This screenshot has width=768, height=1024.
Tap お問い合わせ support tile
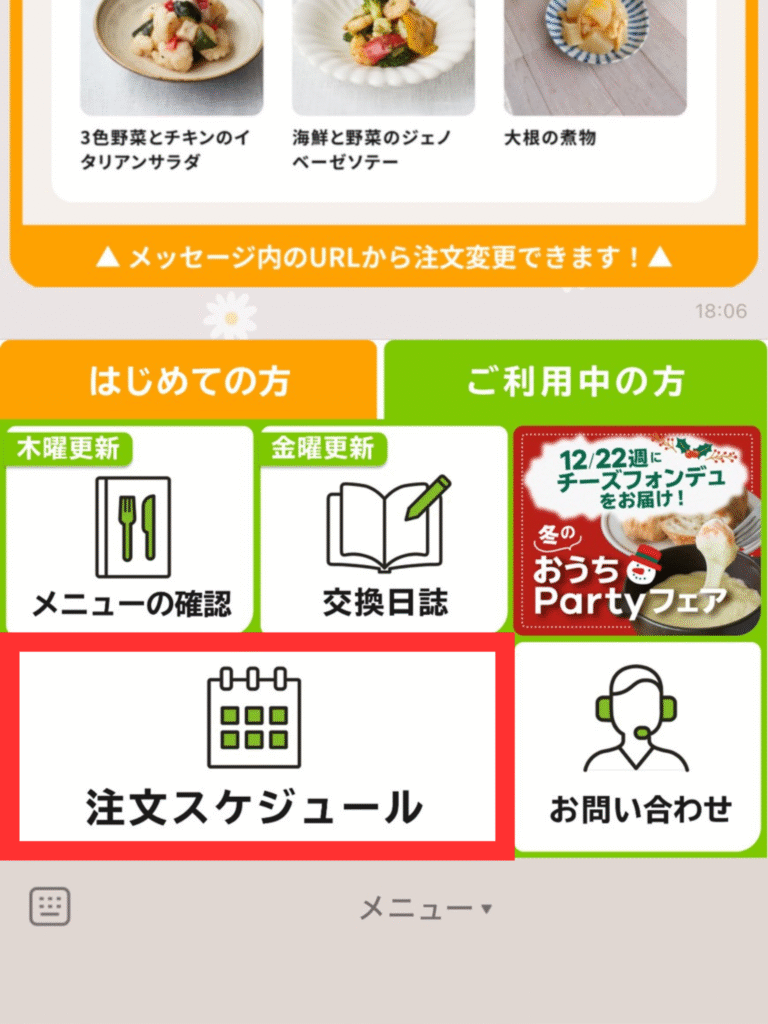click(637, 746)
